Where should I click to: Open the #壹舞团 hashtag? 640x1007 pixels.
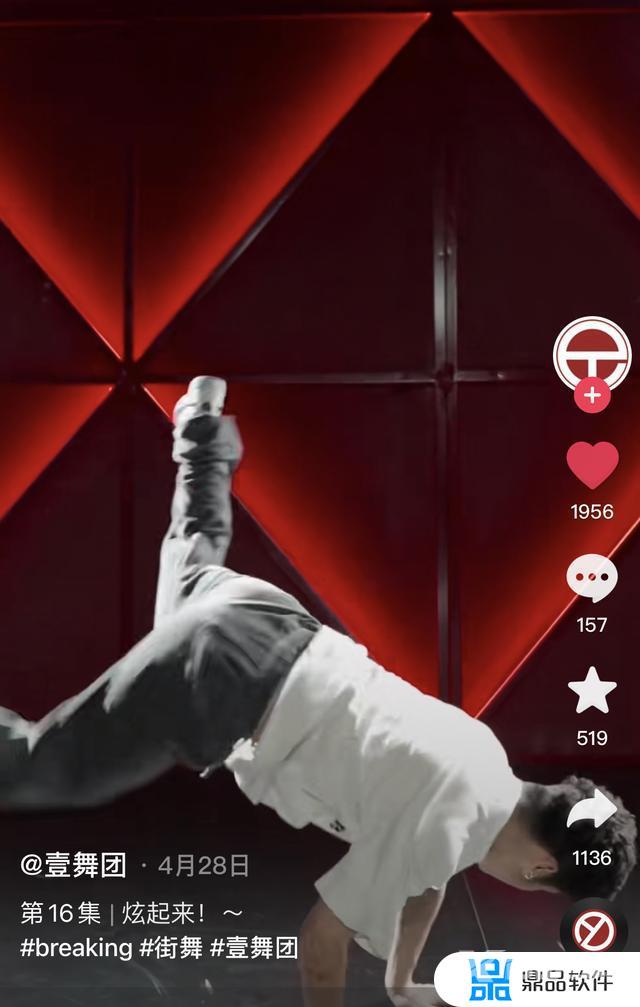tap(253, 947)
